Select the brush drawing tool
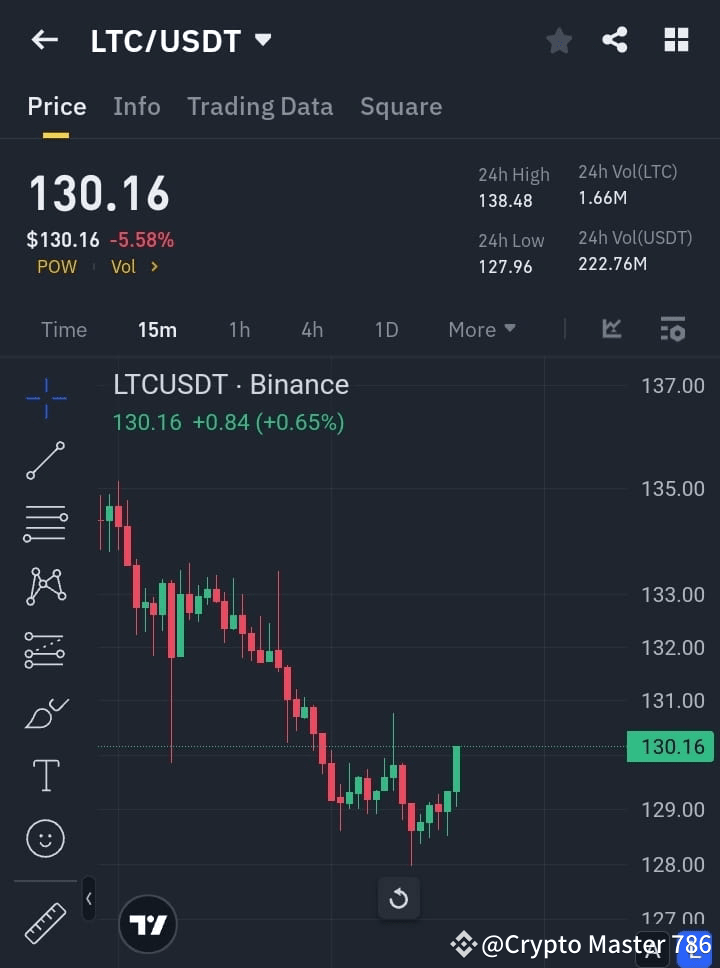 pyautogui.click(x=45, y=712)
